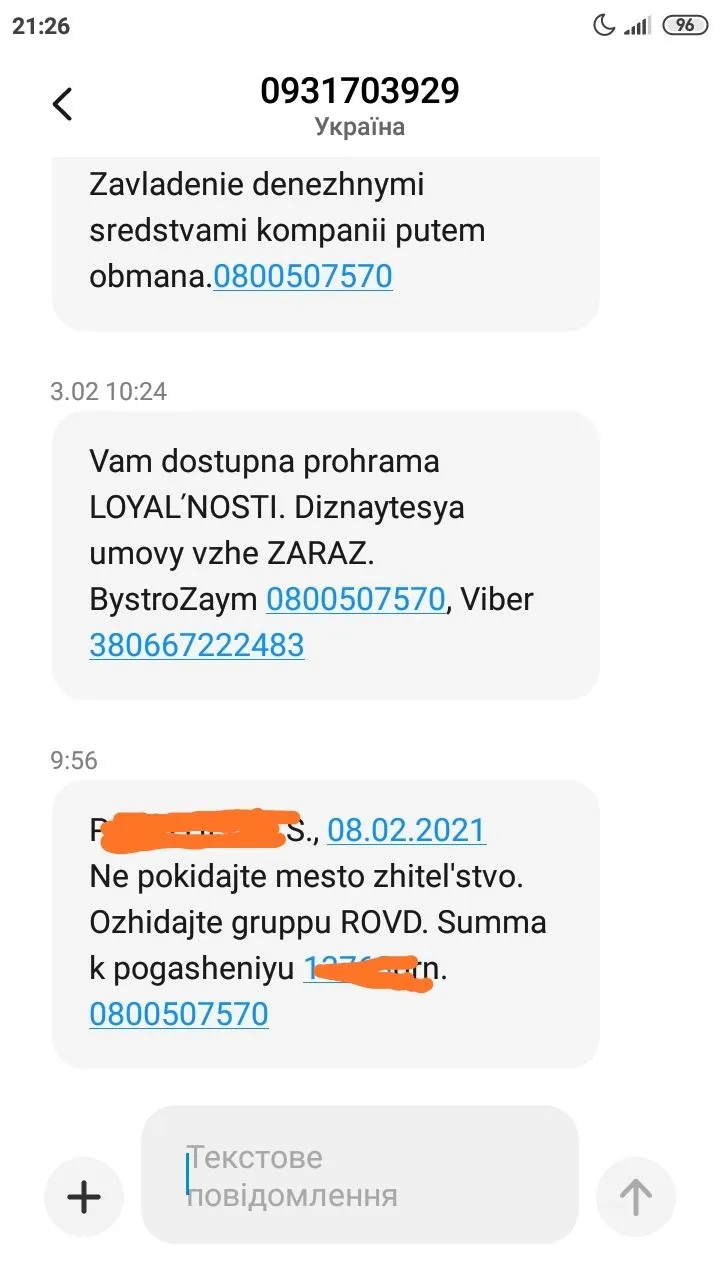Focus the Текстове повідомлення text field

point(360,1176)
